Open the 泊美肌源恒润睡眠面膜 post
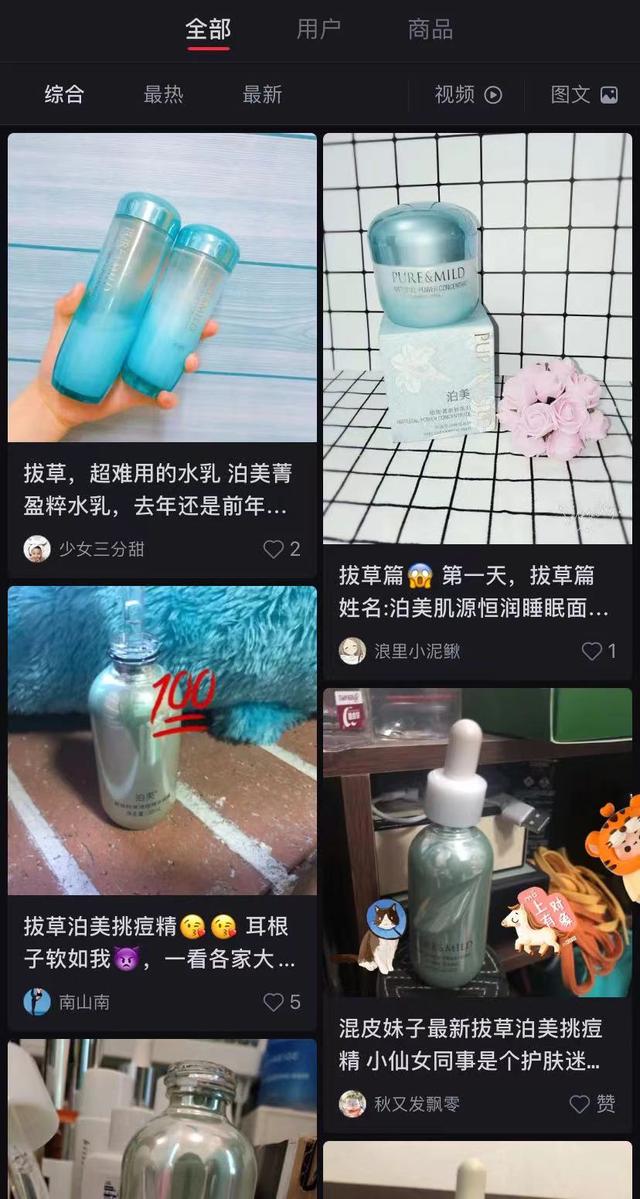The height and width of the screenshot is (1199, 640). pyautogui.click(x=475, y=591)
